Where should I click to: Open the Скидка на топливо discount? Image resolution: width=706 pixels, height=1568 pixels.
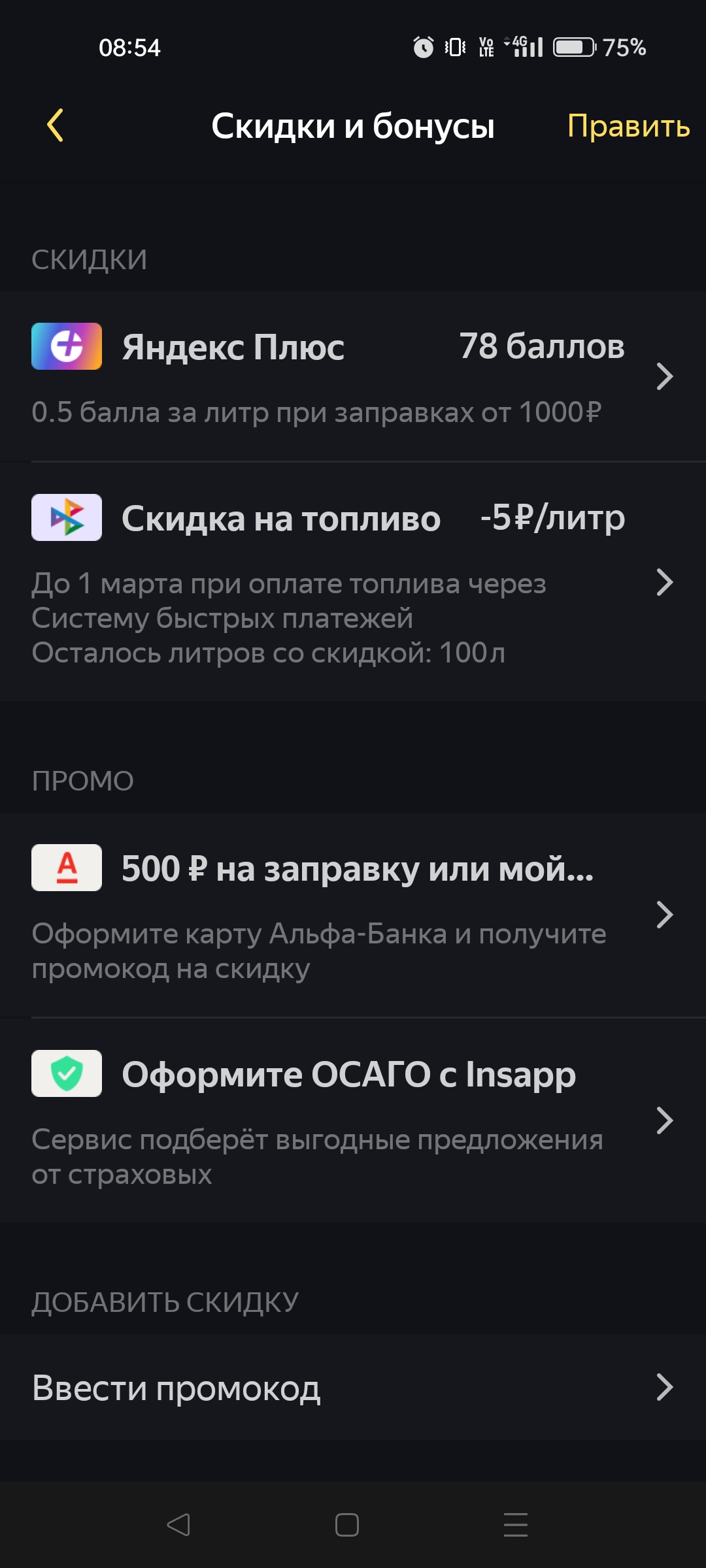pos(353,581)
